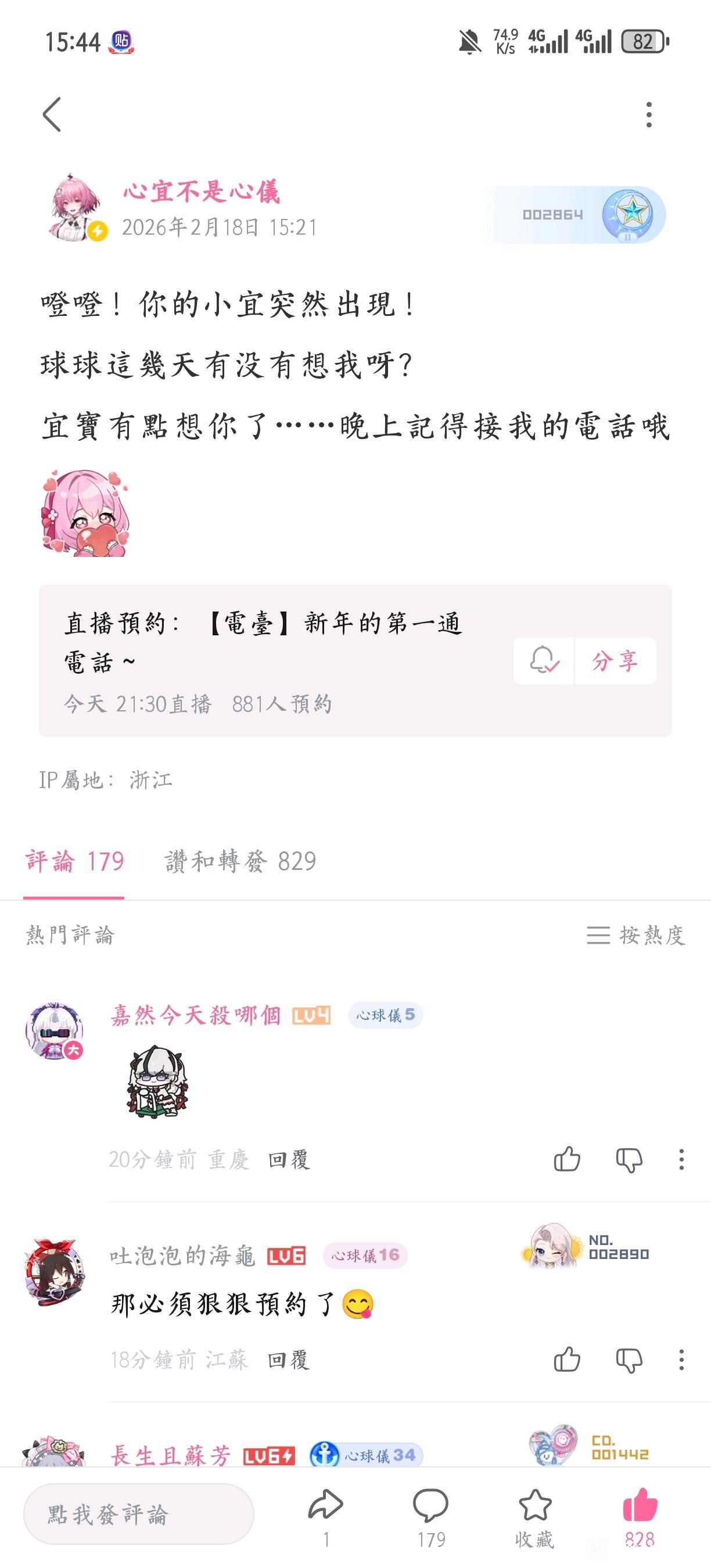The height and width of the screenshot is (1568, 711).
Task: Open more options for 嘉然今天殺哪個's comment
Action: (x=681, y=1160)
